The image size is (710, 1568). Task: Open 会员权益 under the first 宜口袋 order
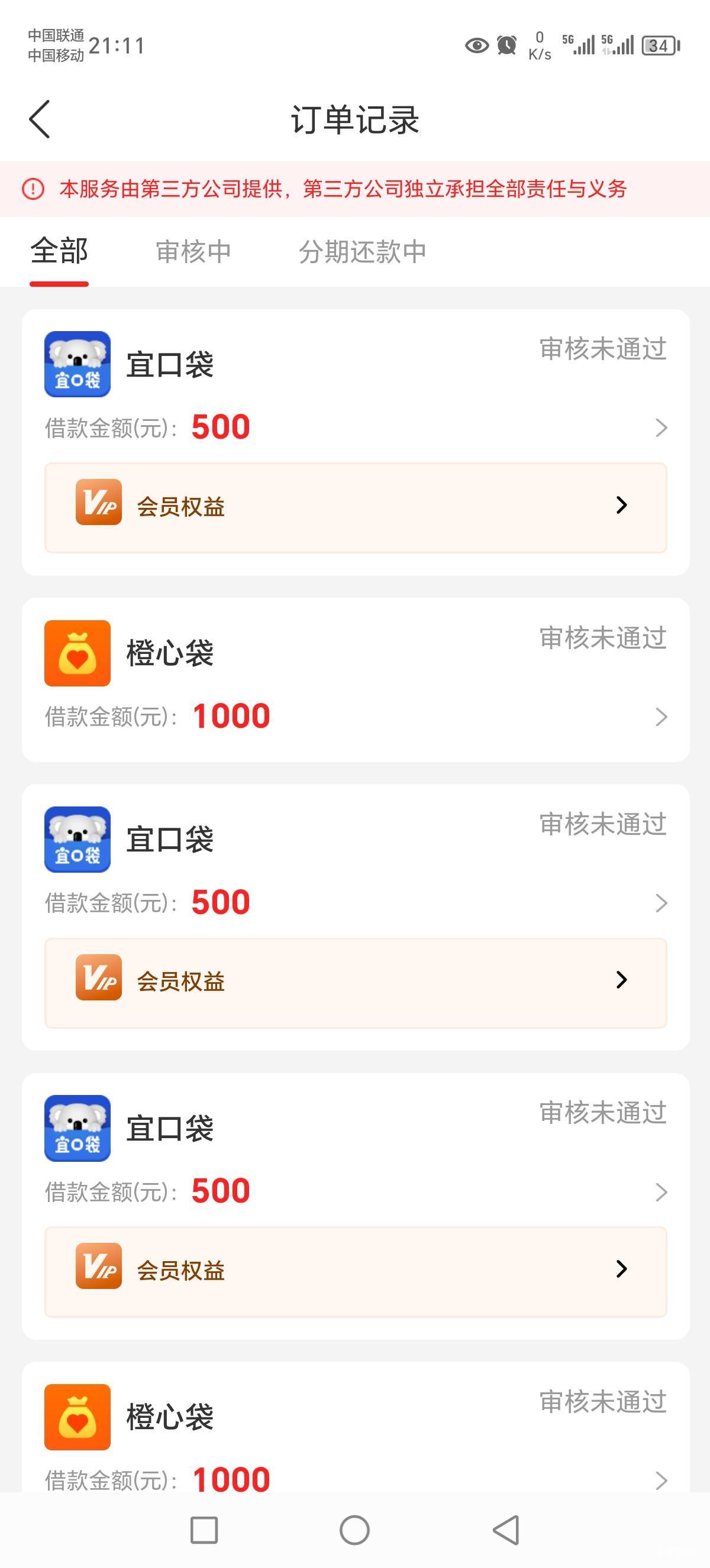[x=355, y=507]
